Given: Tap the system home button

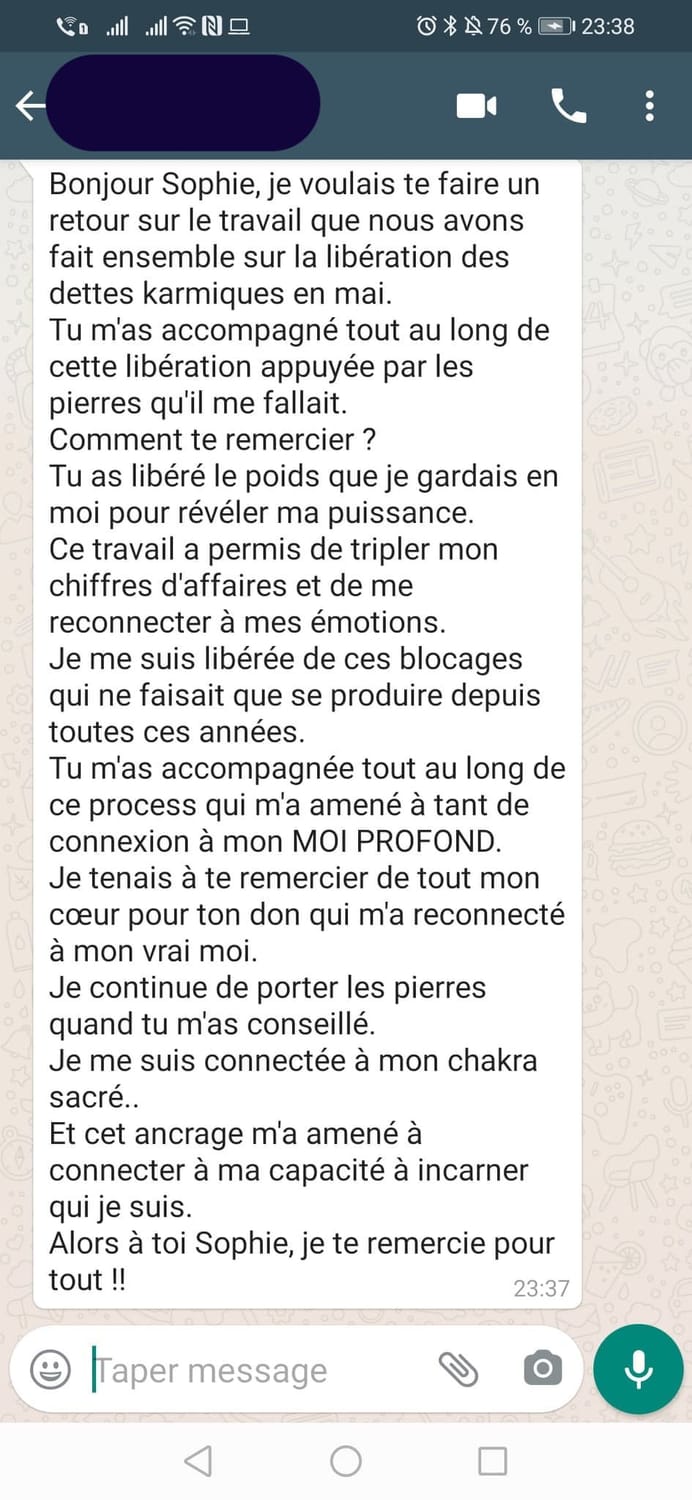Looking at the screenshot, I should [x=346, y=1461].
